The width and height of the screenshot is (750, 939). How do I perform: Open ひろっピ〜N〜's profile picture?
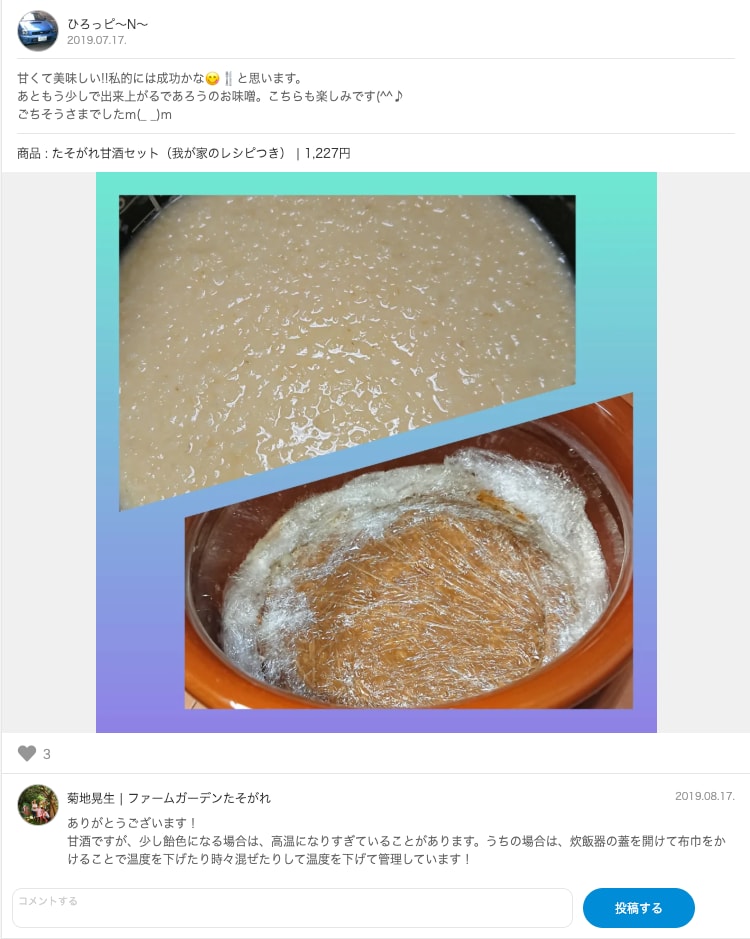38,31
